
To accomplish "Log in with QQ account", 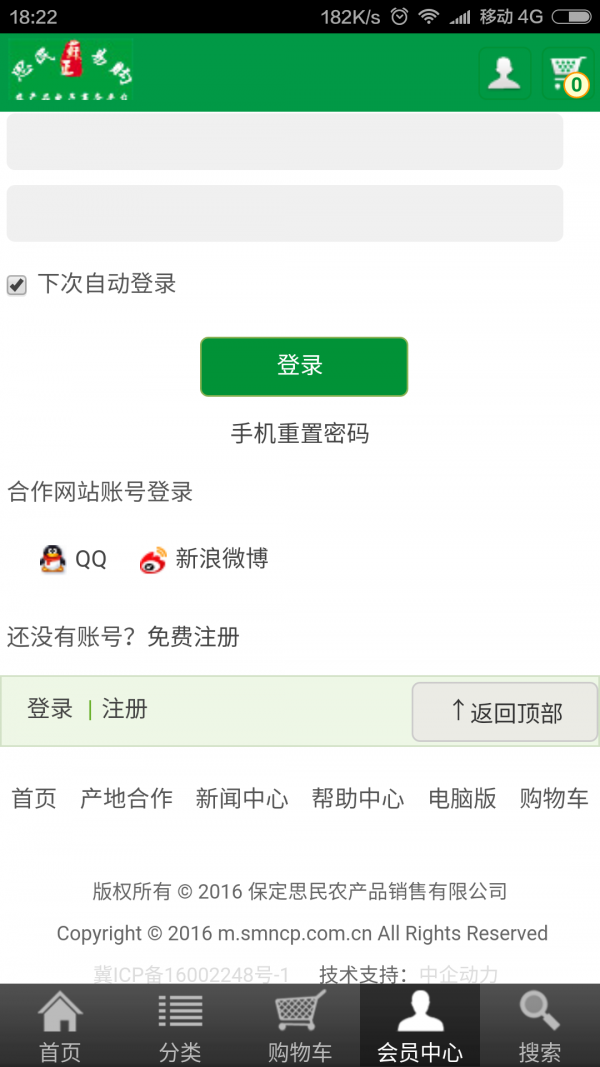I will tap(74, 559).
